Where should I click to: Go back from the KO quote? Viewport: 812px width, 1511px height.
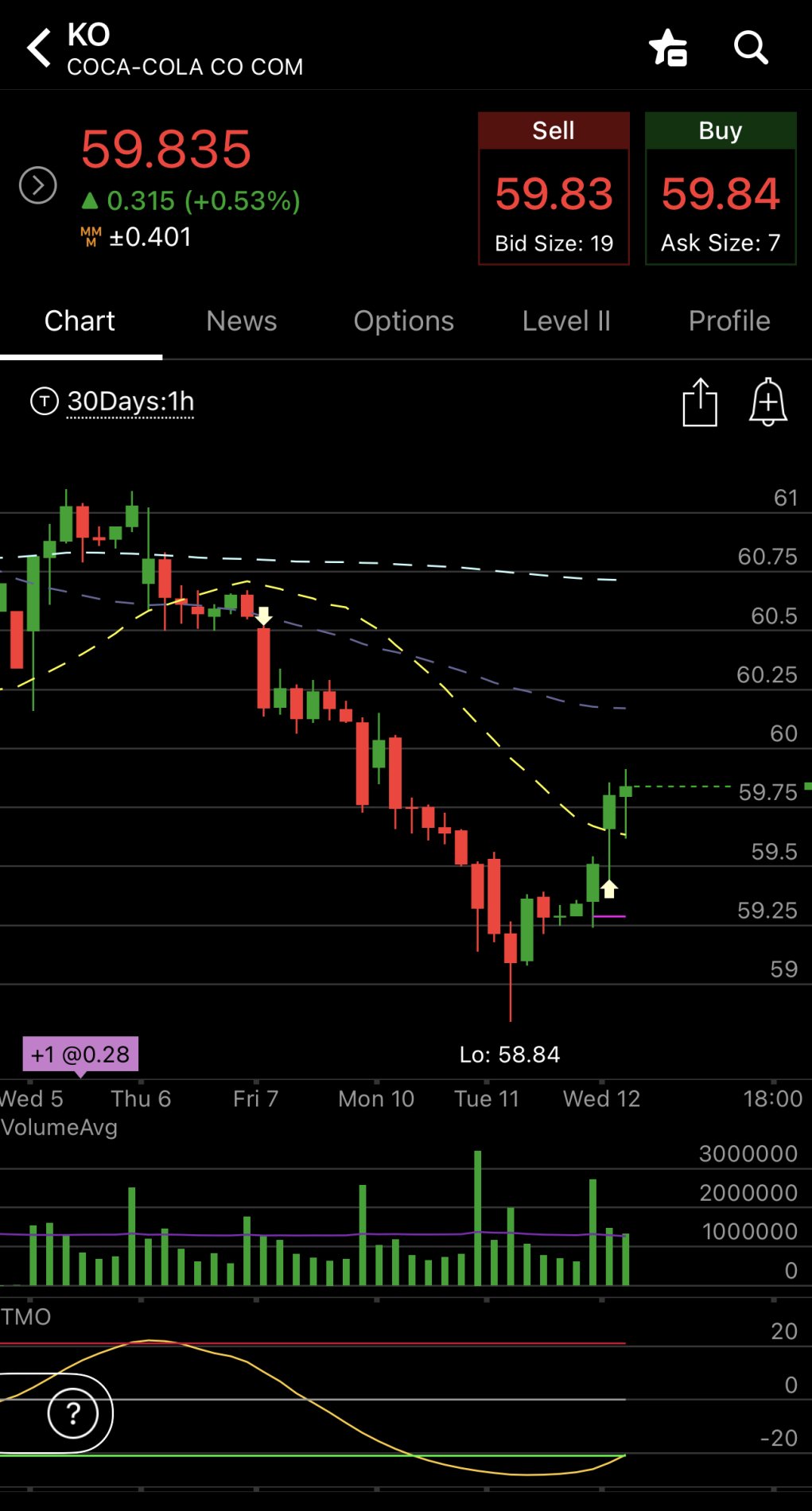[x=39, y=48]
